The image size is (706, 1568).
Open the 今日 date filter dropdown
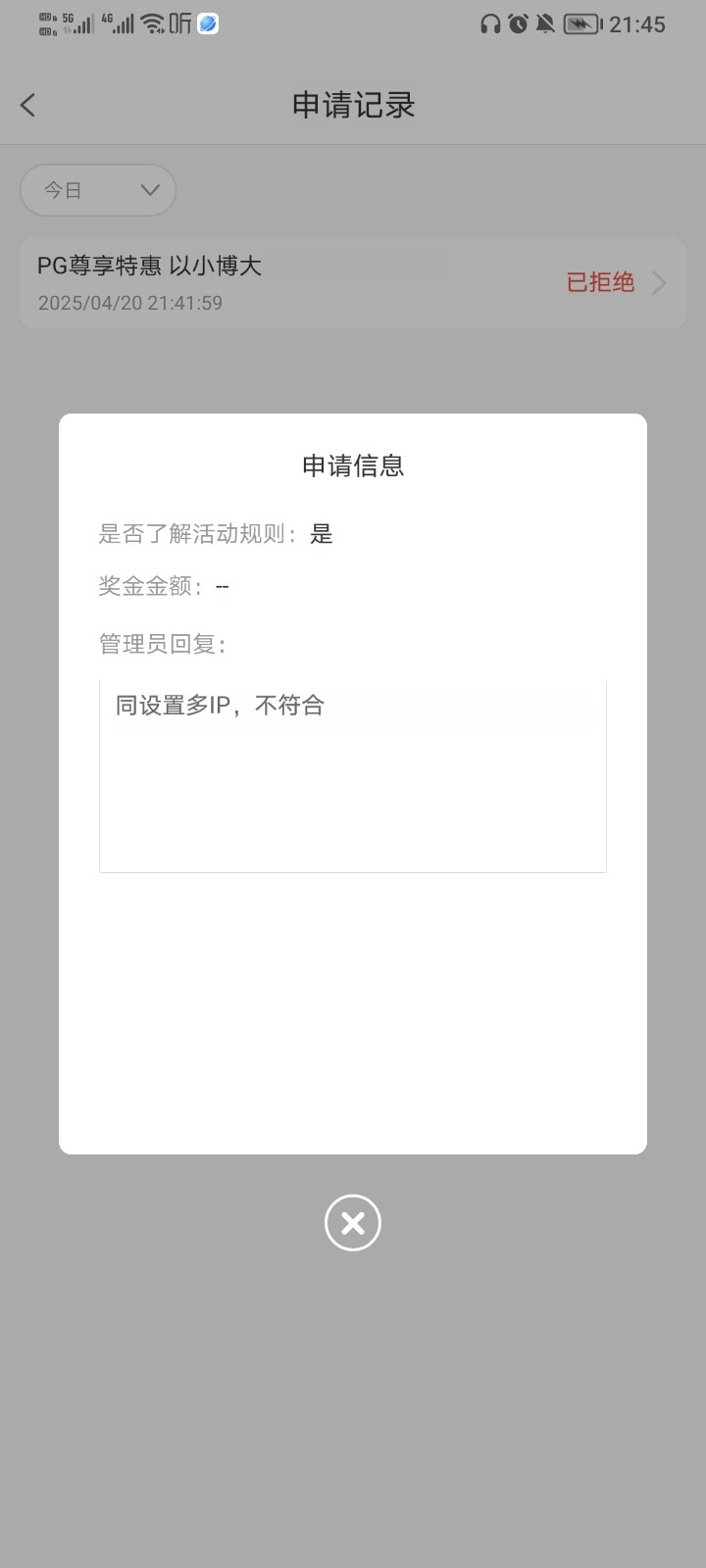point(98,190)
